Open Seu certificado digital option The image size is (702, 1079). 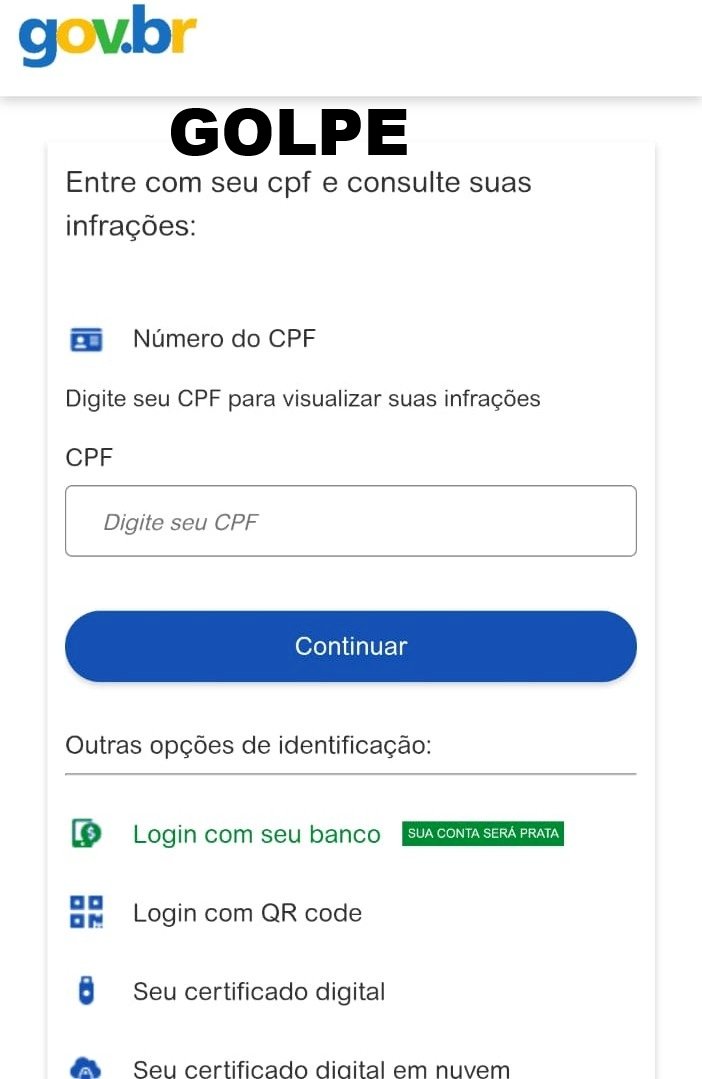[x=258, y=992]
